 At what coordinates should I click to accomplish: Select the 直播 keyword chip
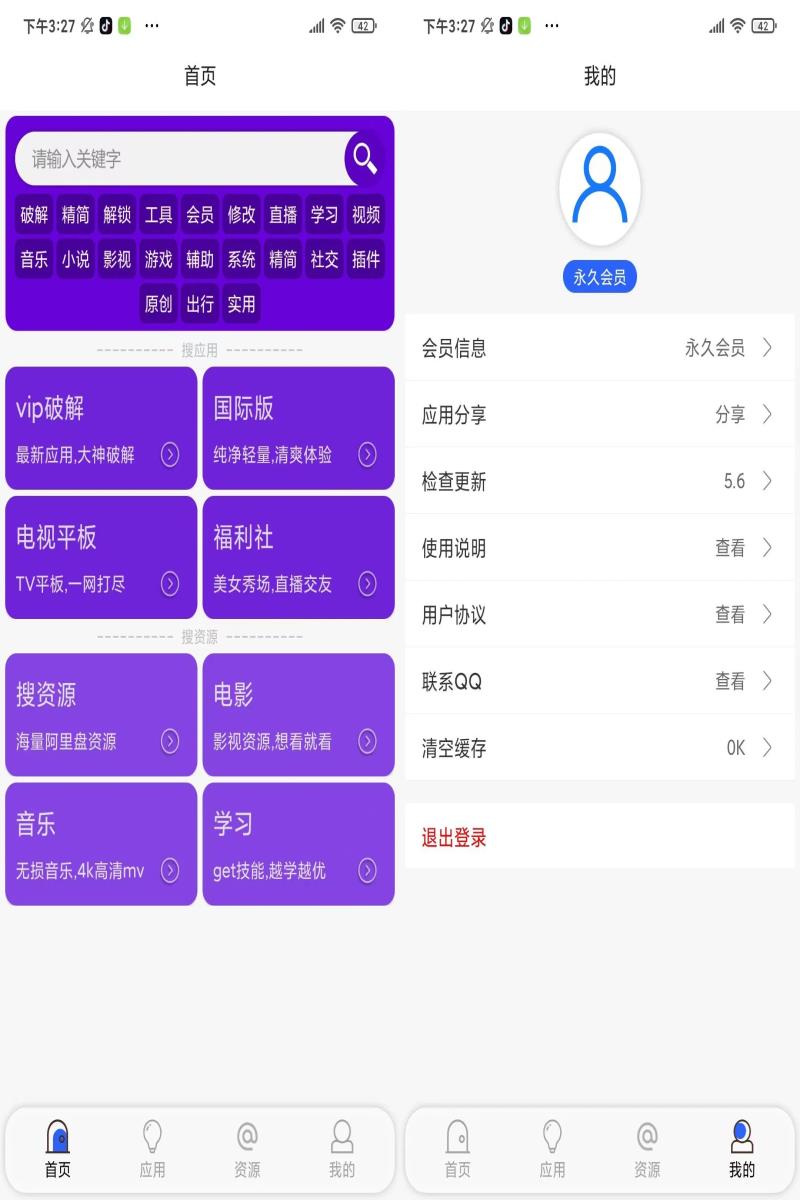(x=283, y=215)
